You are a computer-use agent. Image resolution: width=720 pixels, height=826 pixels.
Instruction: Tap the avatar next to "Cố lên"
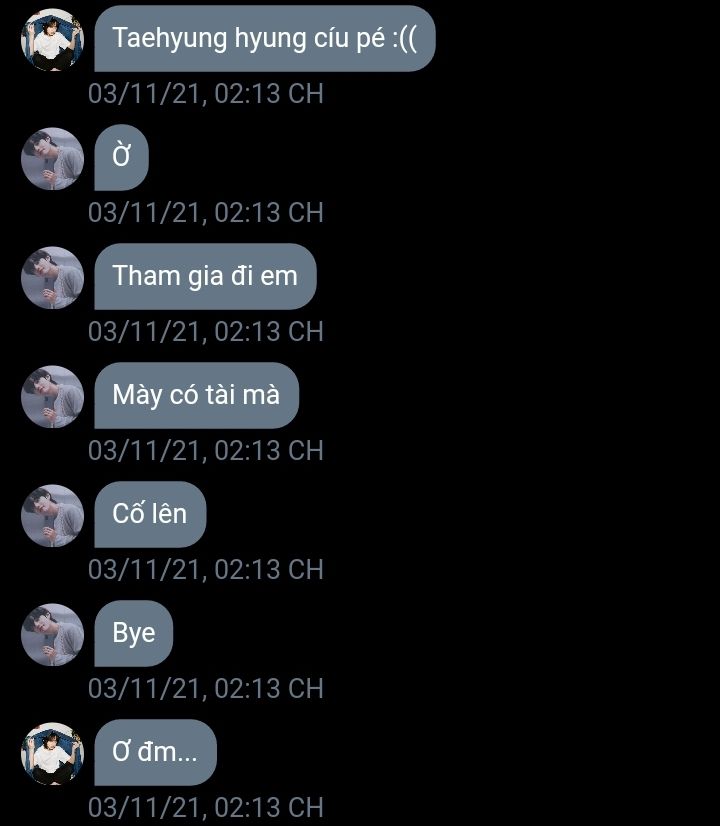52,515
